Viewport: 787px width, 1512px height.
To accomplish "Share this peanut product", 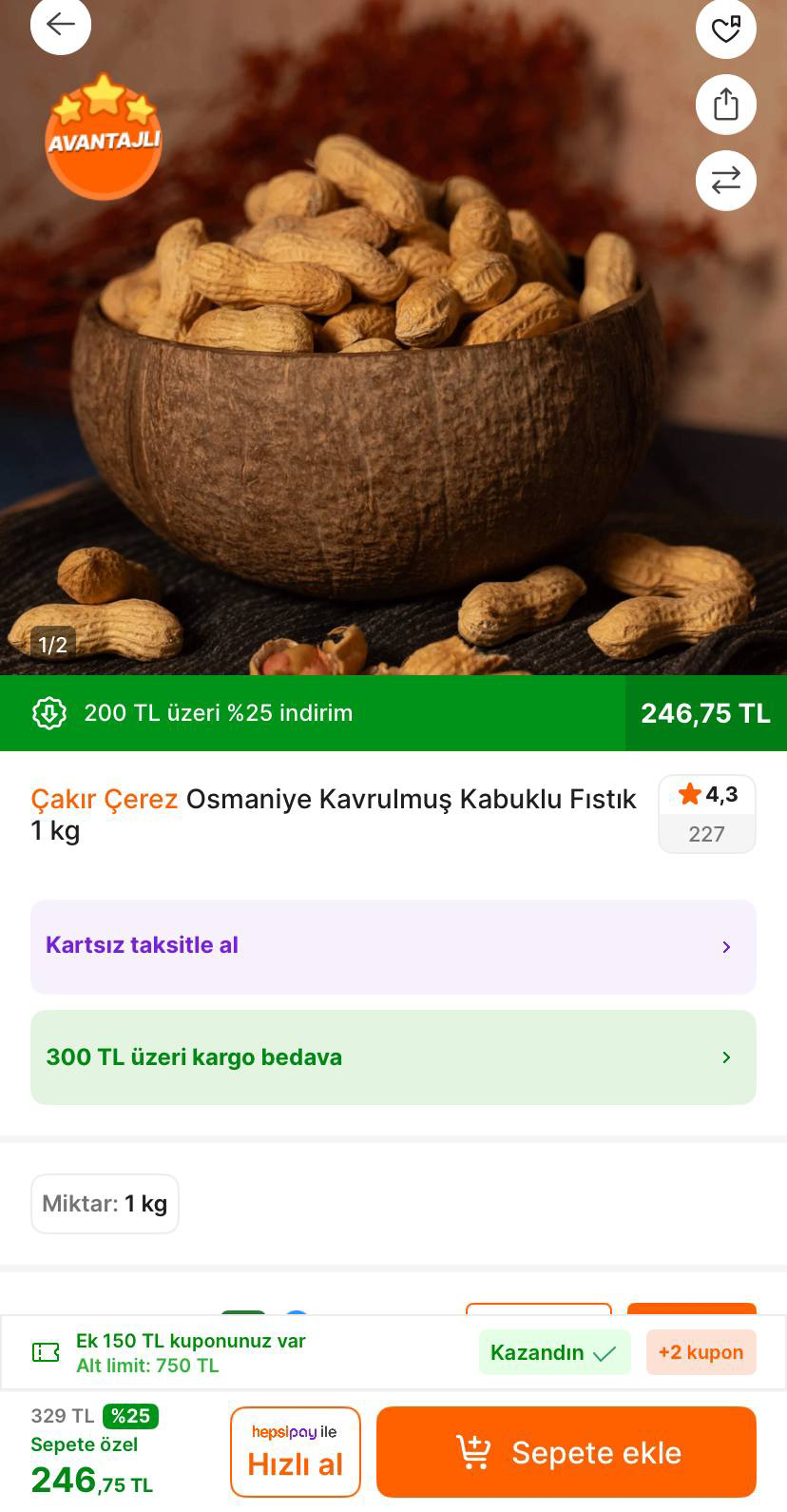I will 725,105.
